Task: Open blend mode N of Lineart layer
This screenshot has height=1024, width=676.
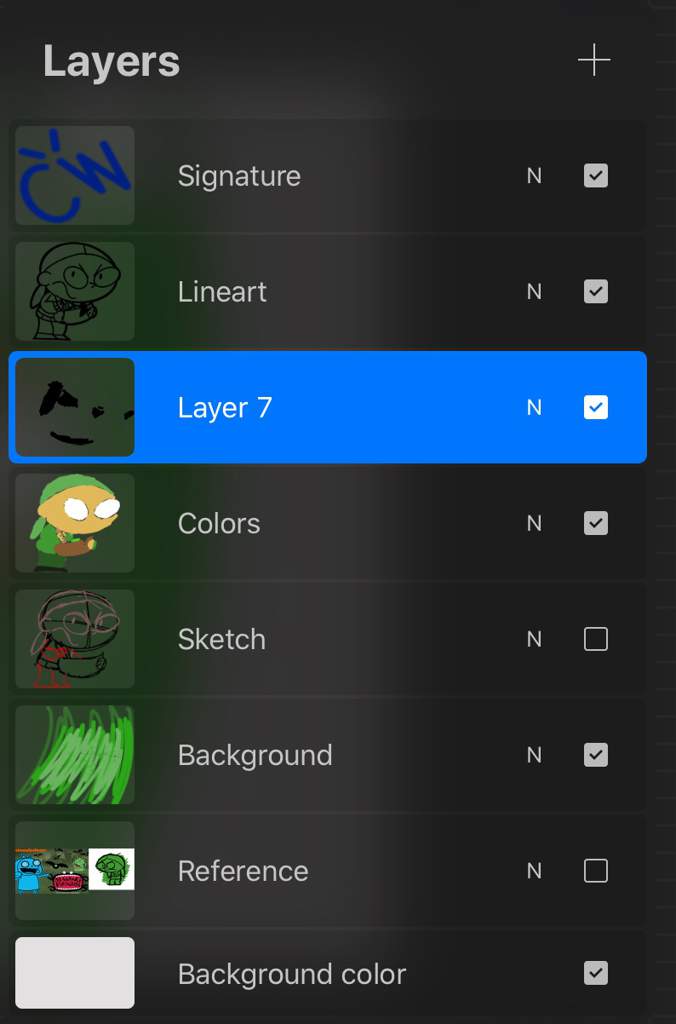Action: click(534, 292)
